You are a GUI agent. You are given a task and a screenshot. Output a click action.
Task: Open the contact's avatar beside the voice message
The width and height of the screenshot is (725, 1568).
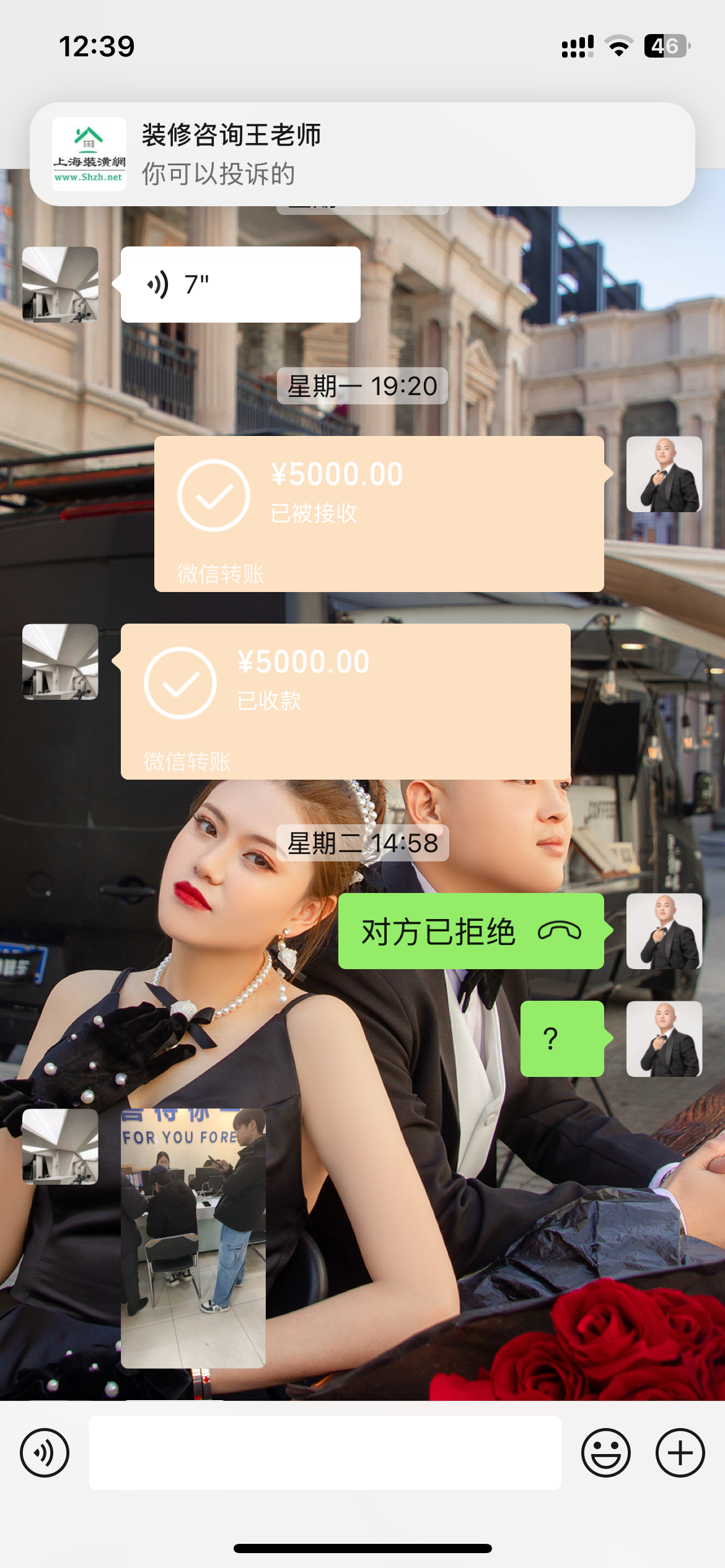(x=60, y=285)
